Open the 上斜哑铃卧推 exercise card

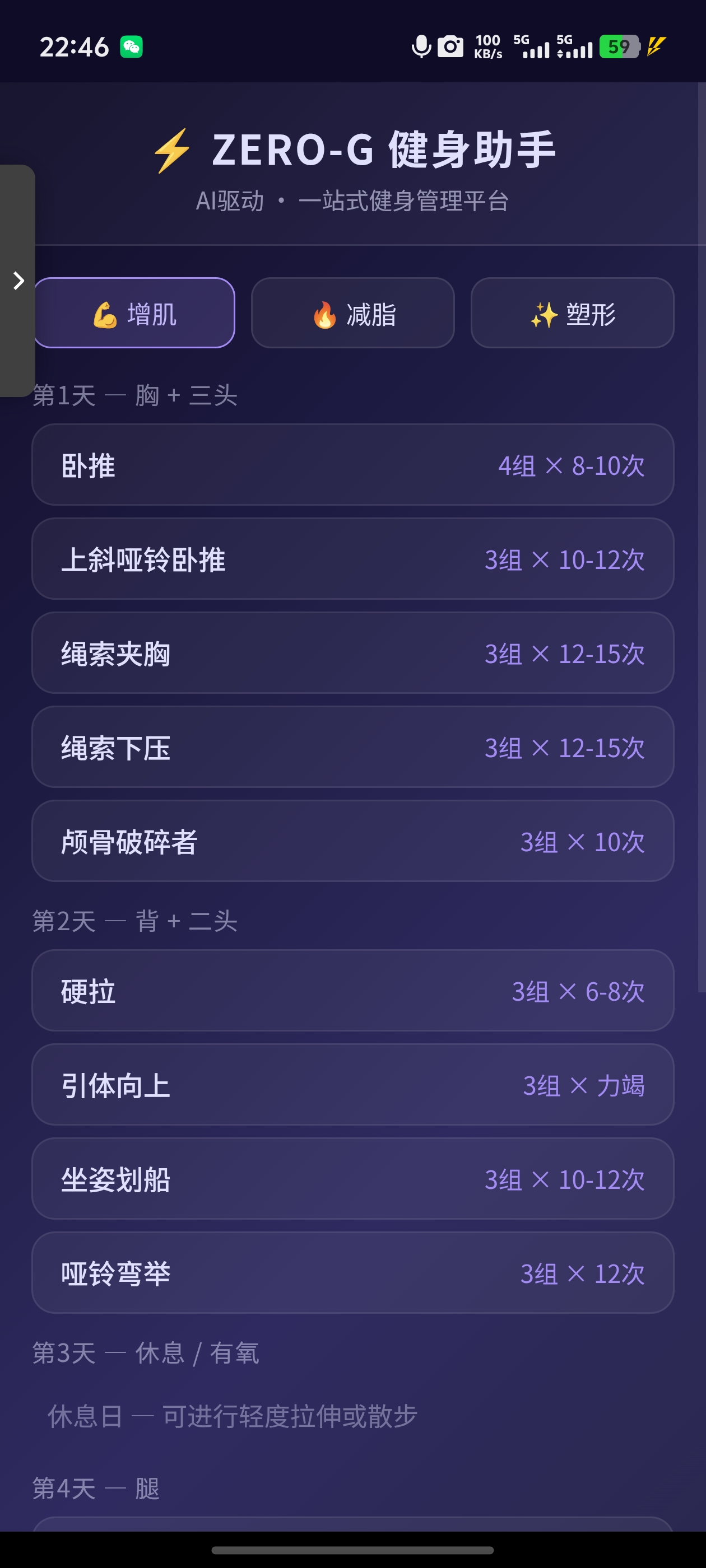click(352, 559)
